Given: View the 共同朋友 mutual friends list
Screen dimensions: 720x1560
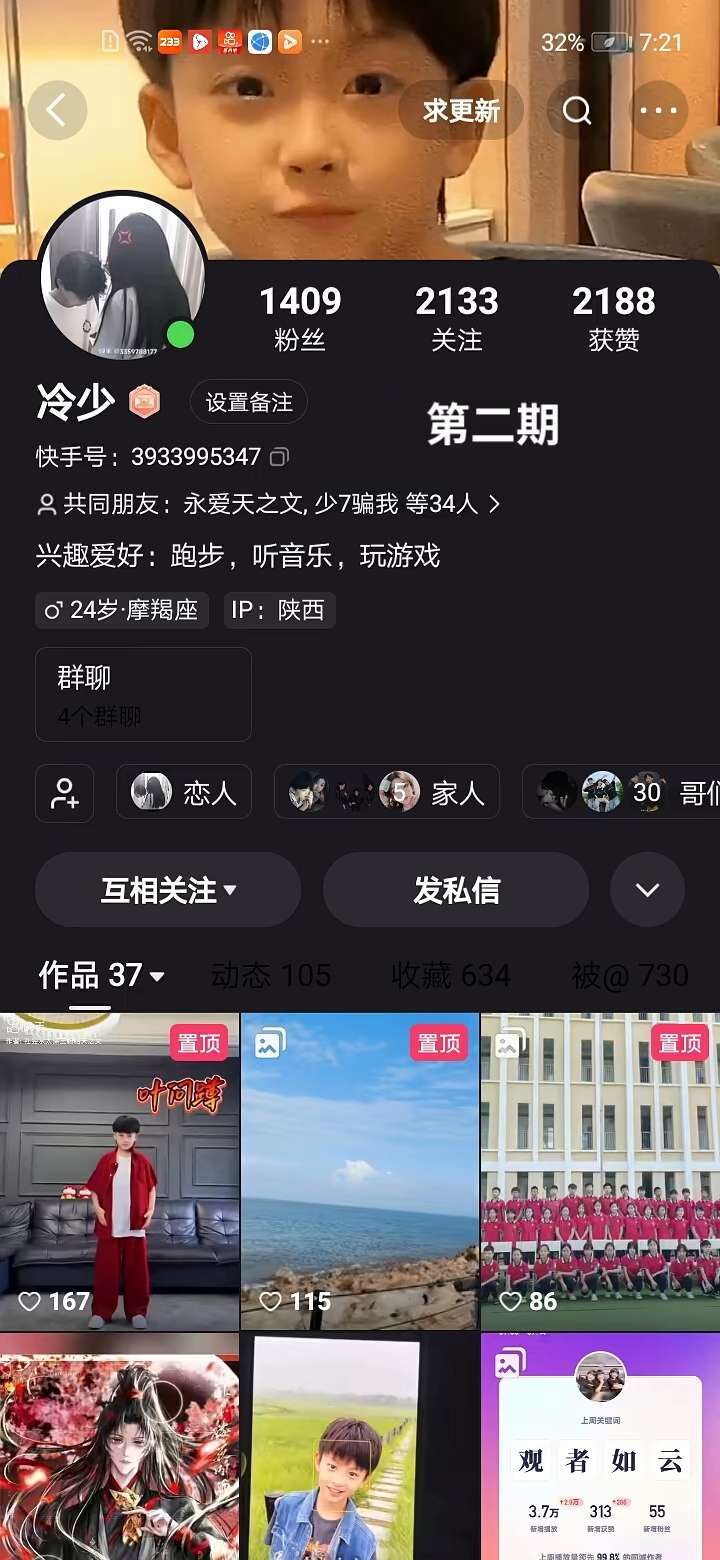Looking at the screenshot, I should 270,504.
